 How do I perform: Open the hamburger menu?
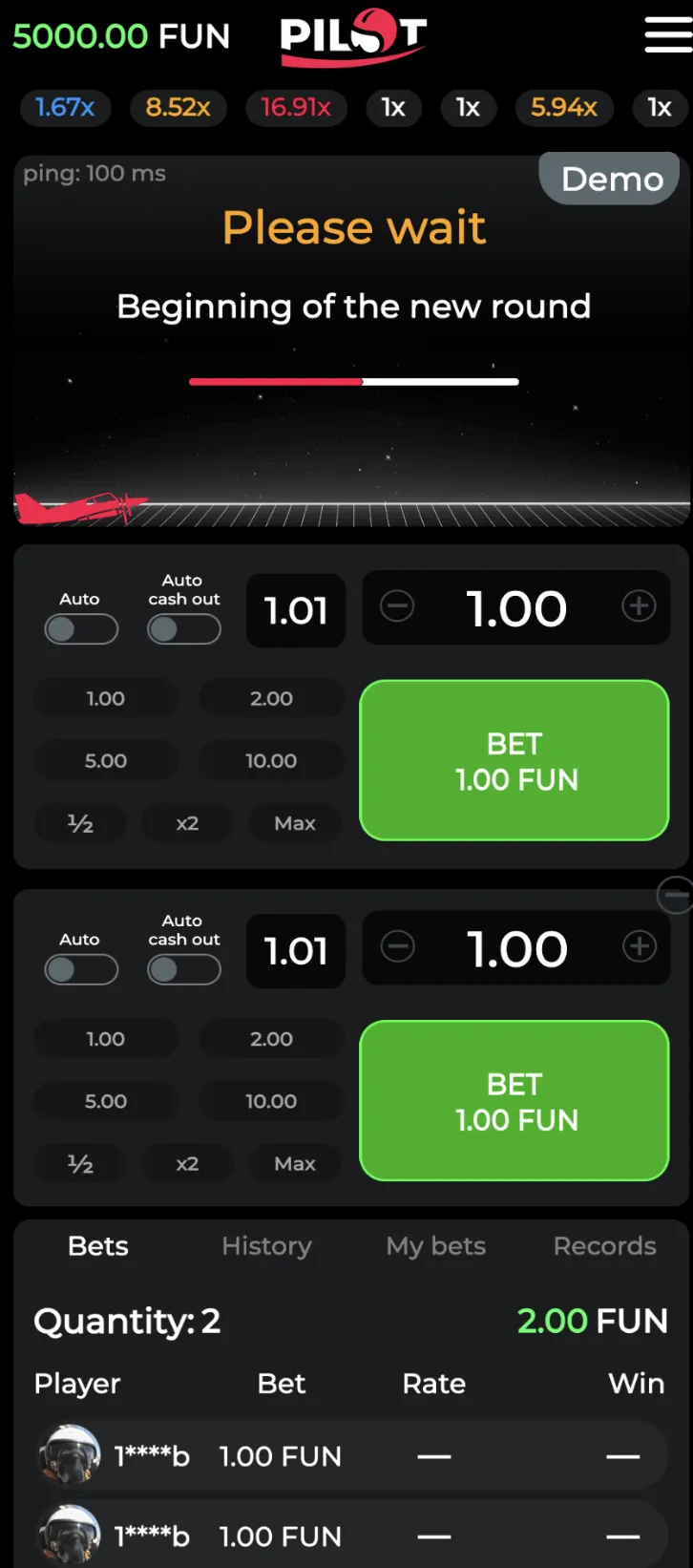pyautogui.click(x=665, y=35)
